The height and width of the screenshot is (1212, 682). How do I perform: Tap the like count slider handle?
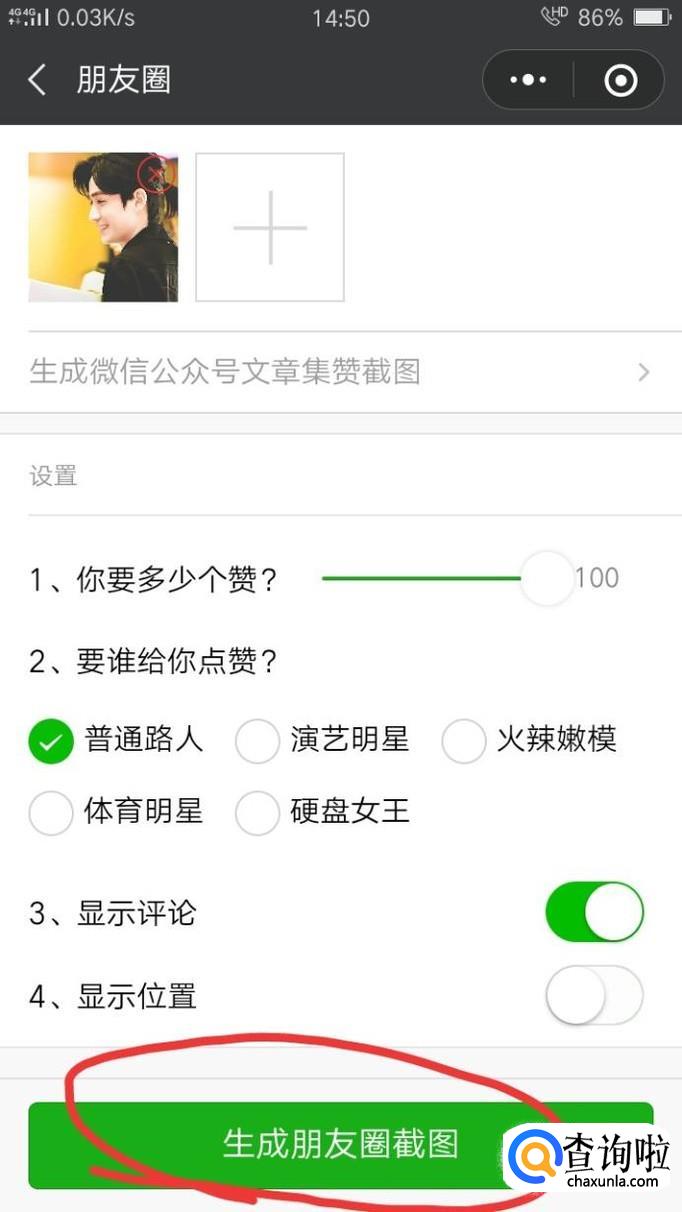(x=547, y=578)
